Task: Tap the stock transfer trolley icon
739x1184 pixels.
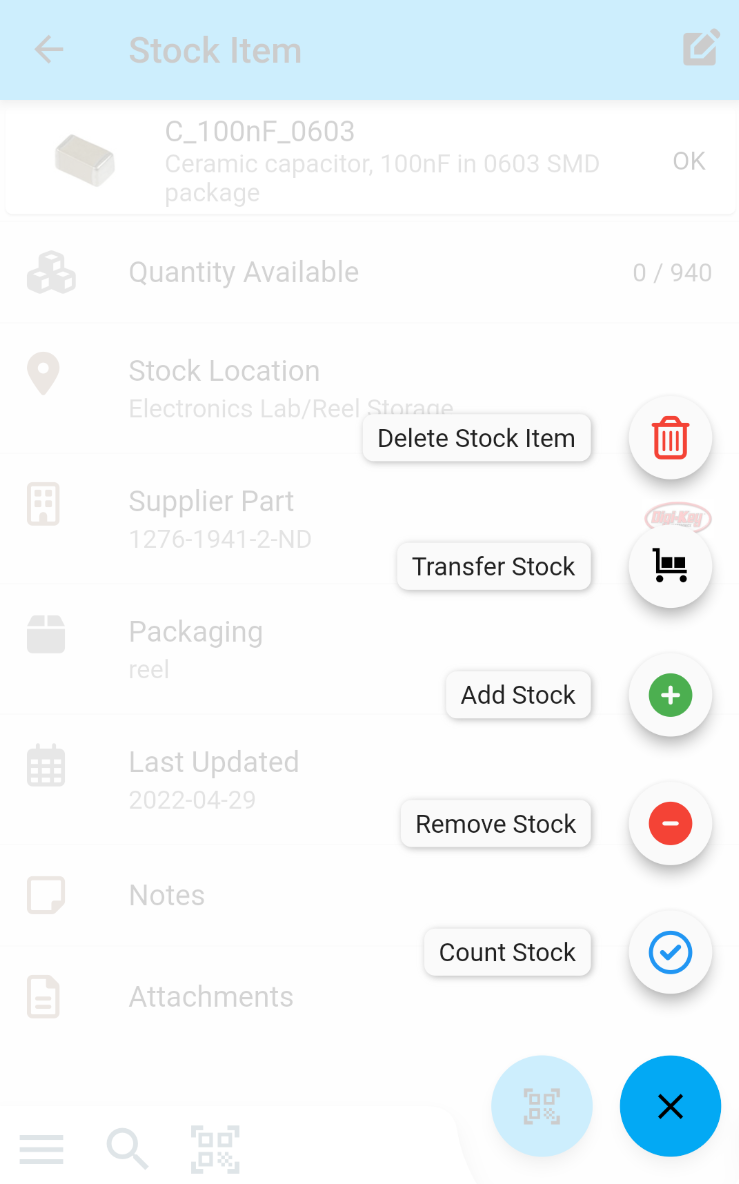Action: [670, 565]
